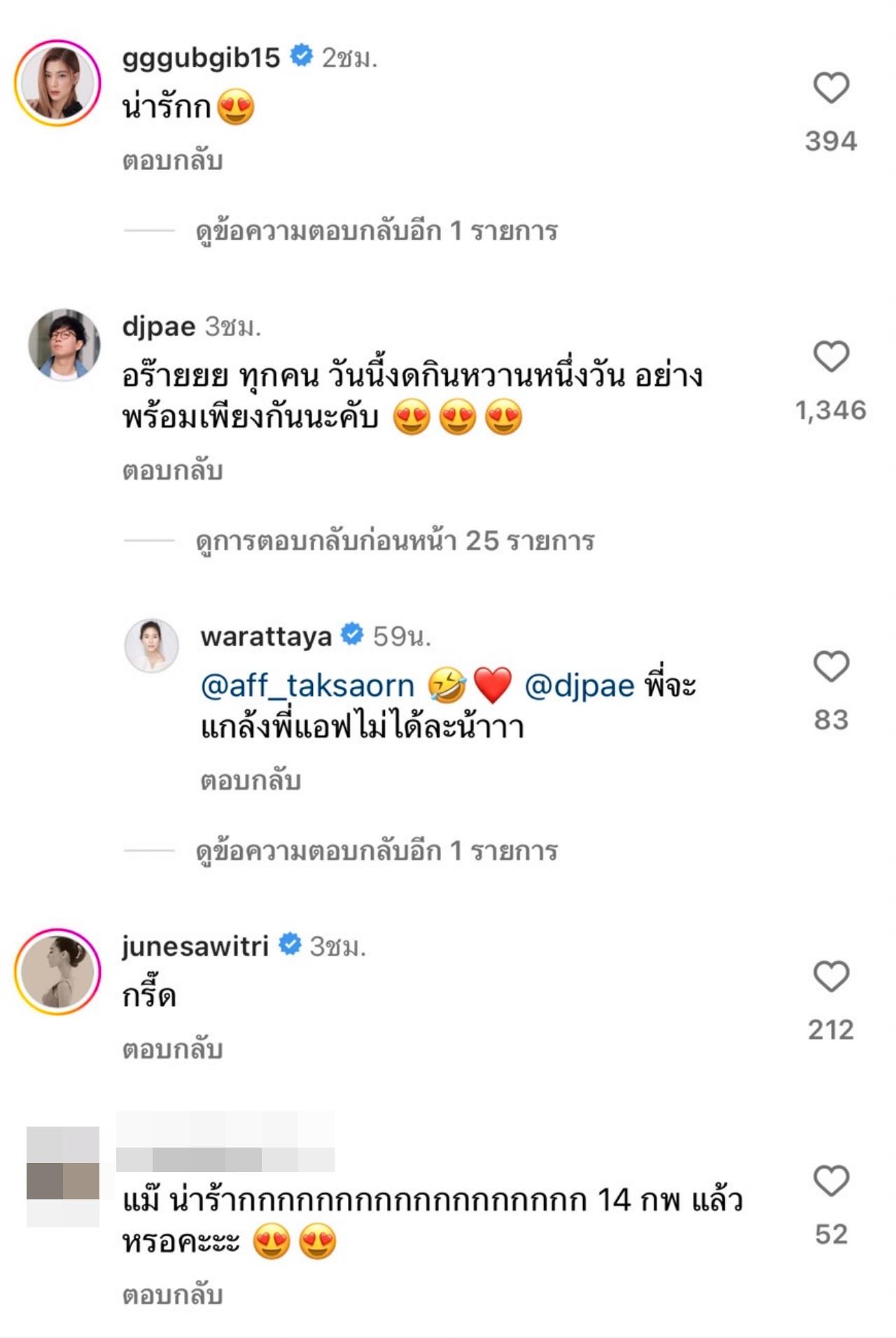This screenshot has height=1338, width=896.
Task: Open the @djpae mention in warattaya's reply
Action: 579,685
